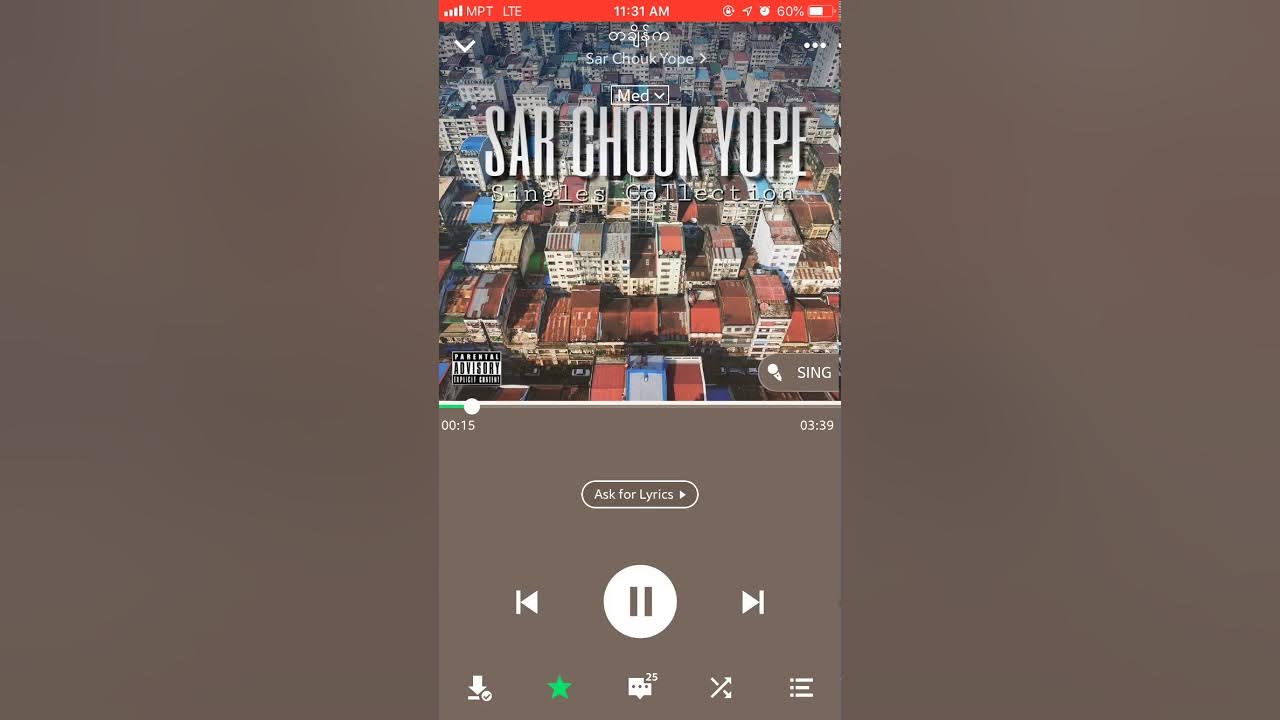Open the Sar Chouk Yope artist link
This screenshot has height=720, width=1280.
[x=645, y=59]
